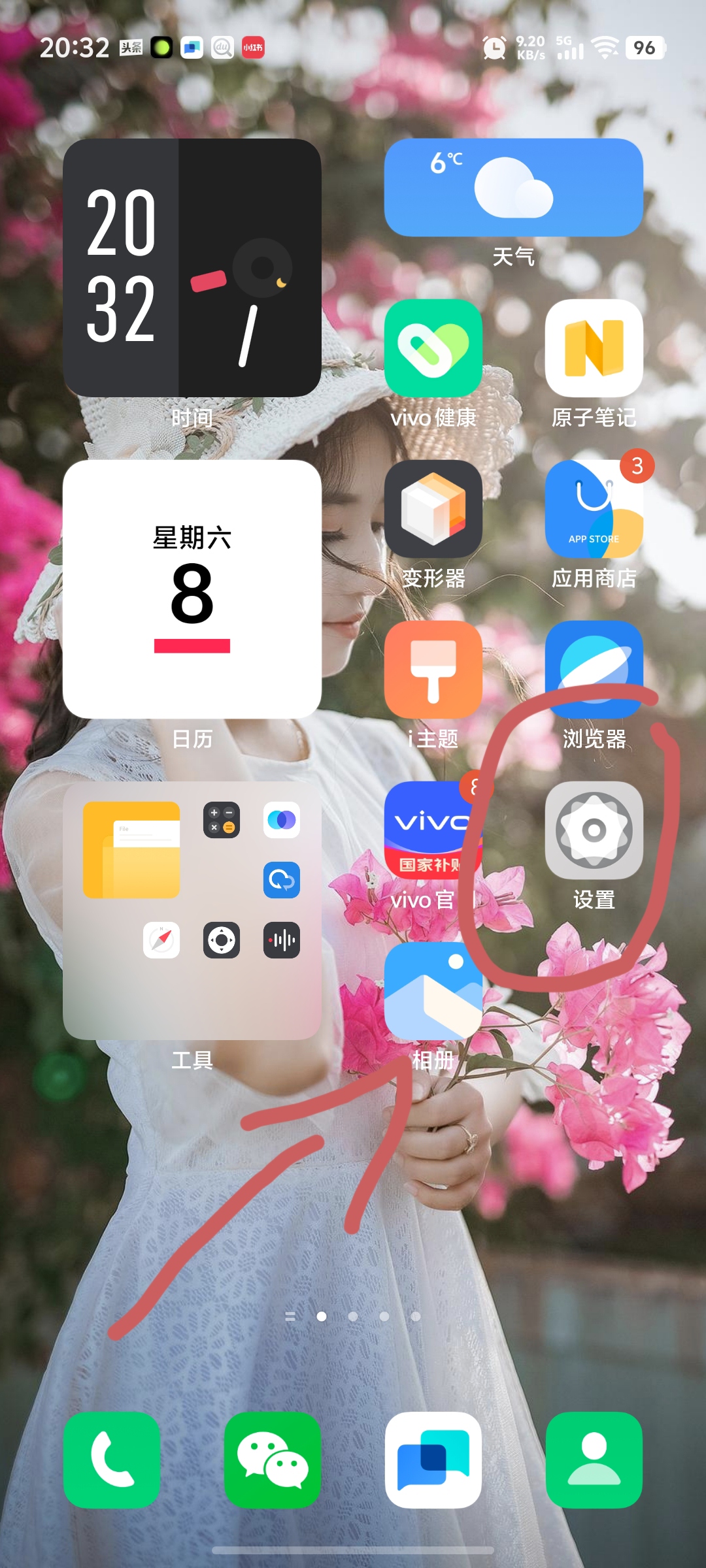Open 原子笔记 notes app
Viewport: 706px width, 1568px height.
point(594,348)
